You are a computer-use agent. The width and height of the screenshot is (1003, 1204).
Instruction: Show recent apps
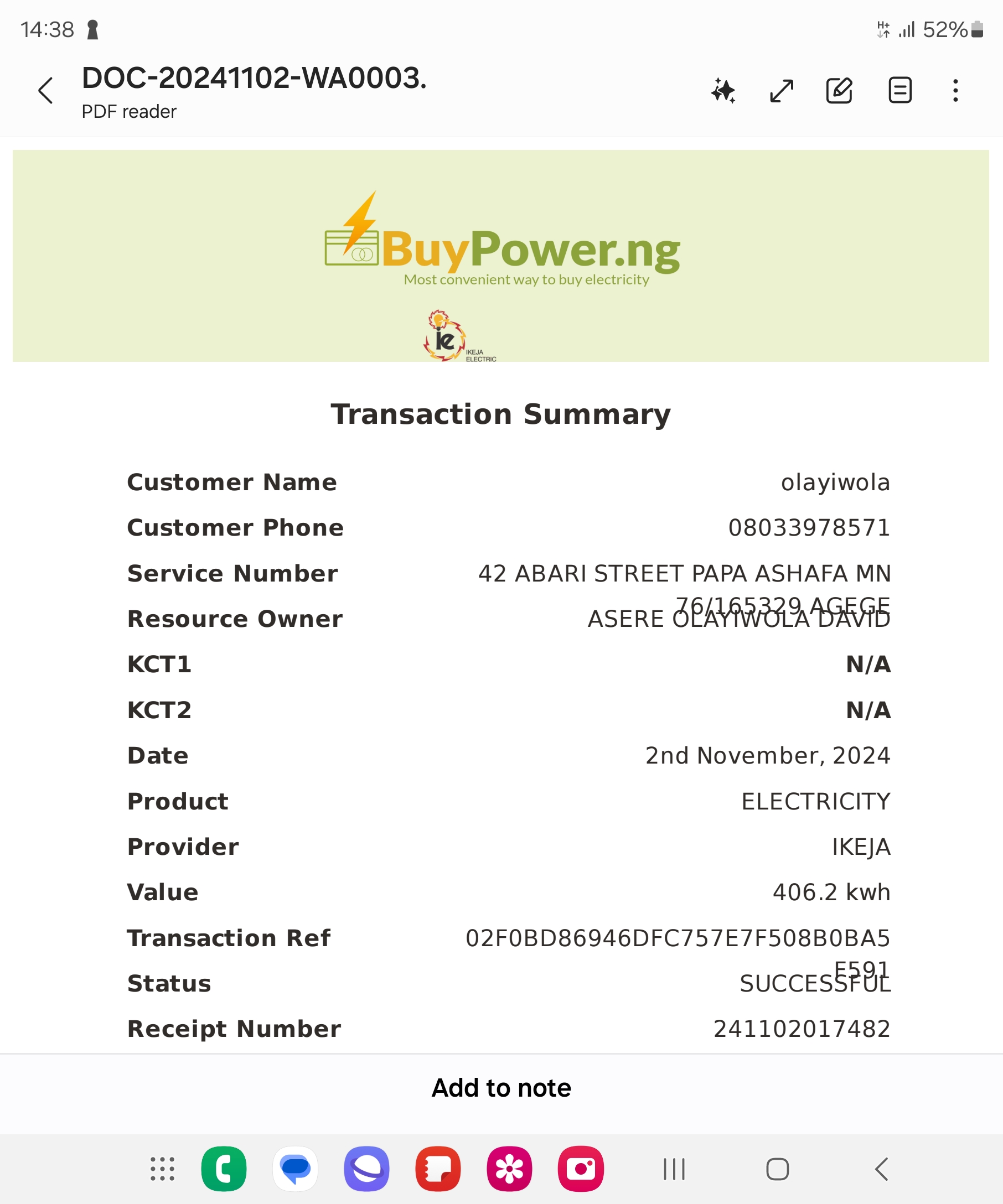[x=674, y=1169]
